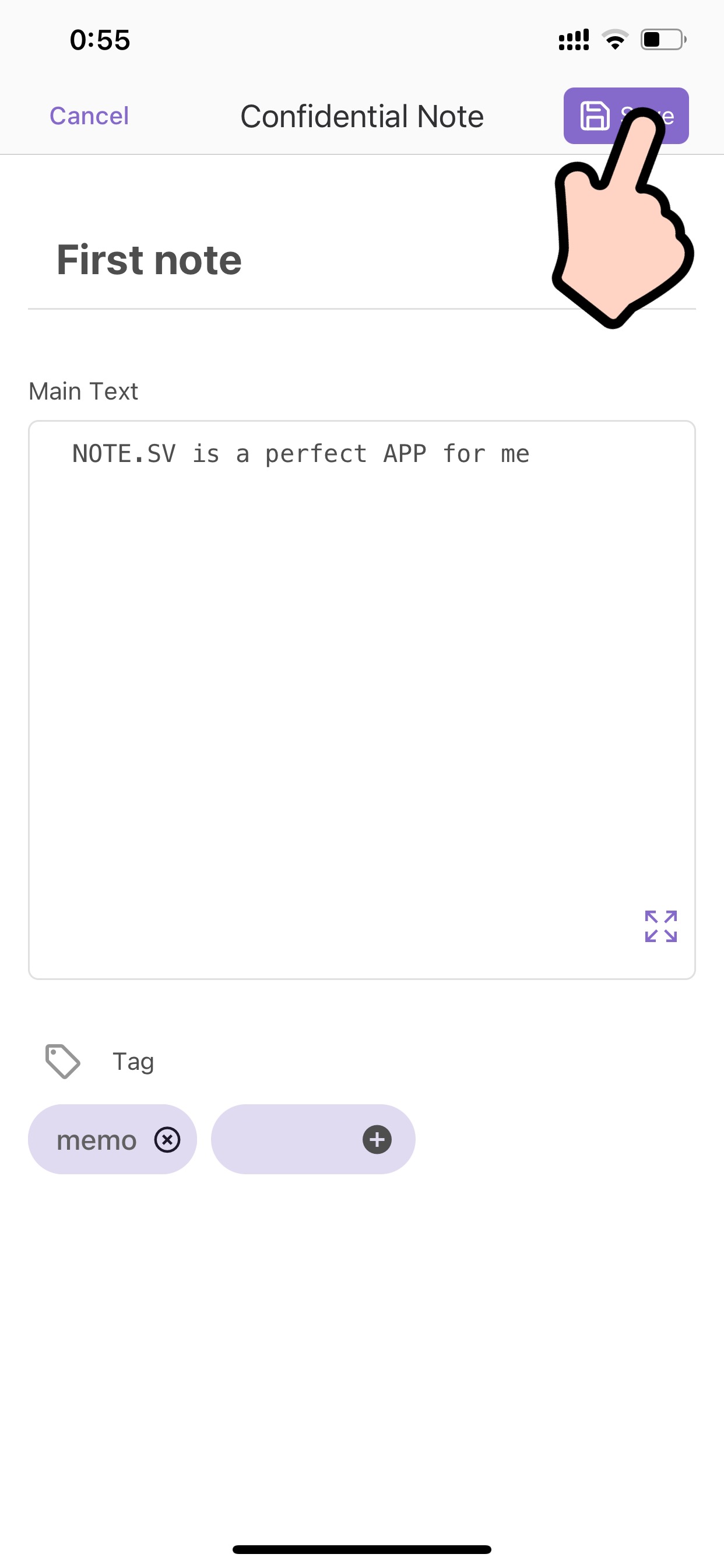This screenshot has width=724, height=1568.
Task: Toggle selection of the First note title
Action: pos(148,260)
